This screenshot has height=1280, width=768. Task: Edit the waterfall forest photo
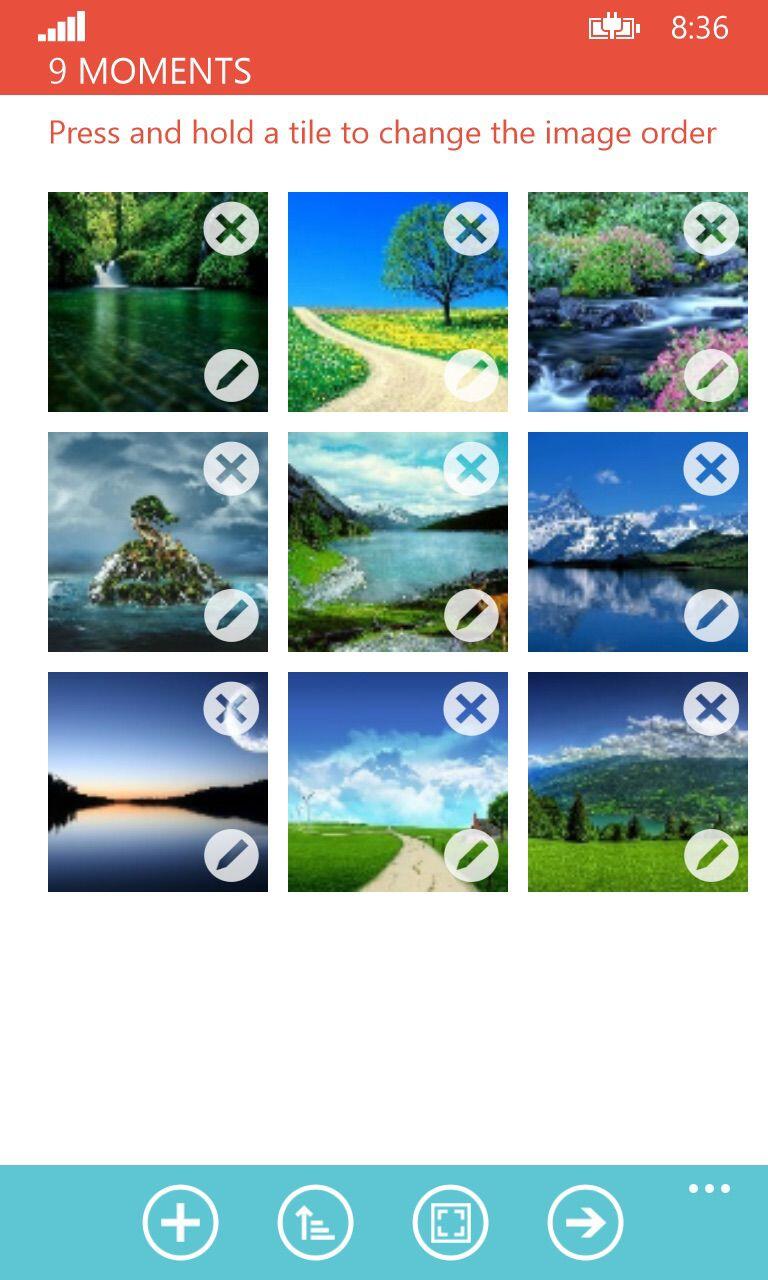[231, 376]
